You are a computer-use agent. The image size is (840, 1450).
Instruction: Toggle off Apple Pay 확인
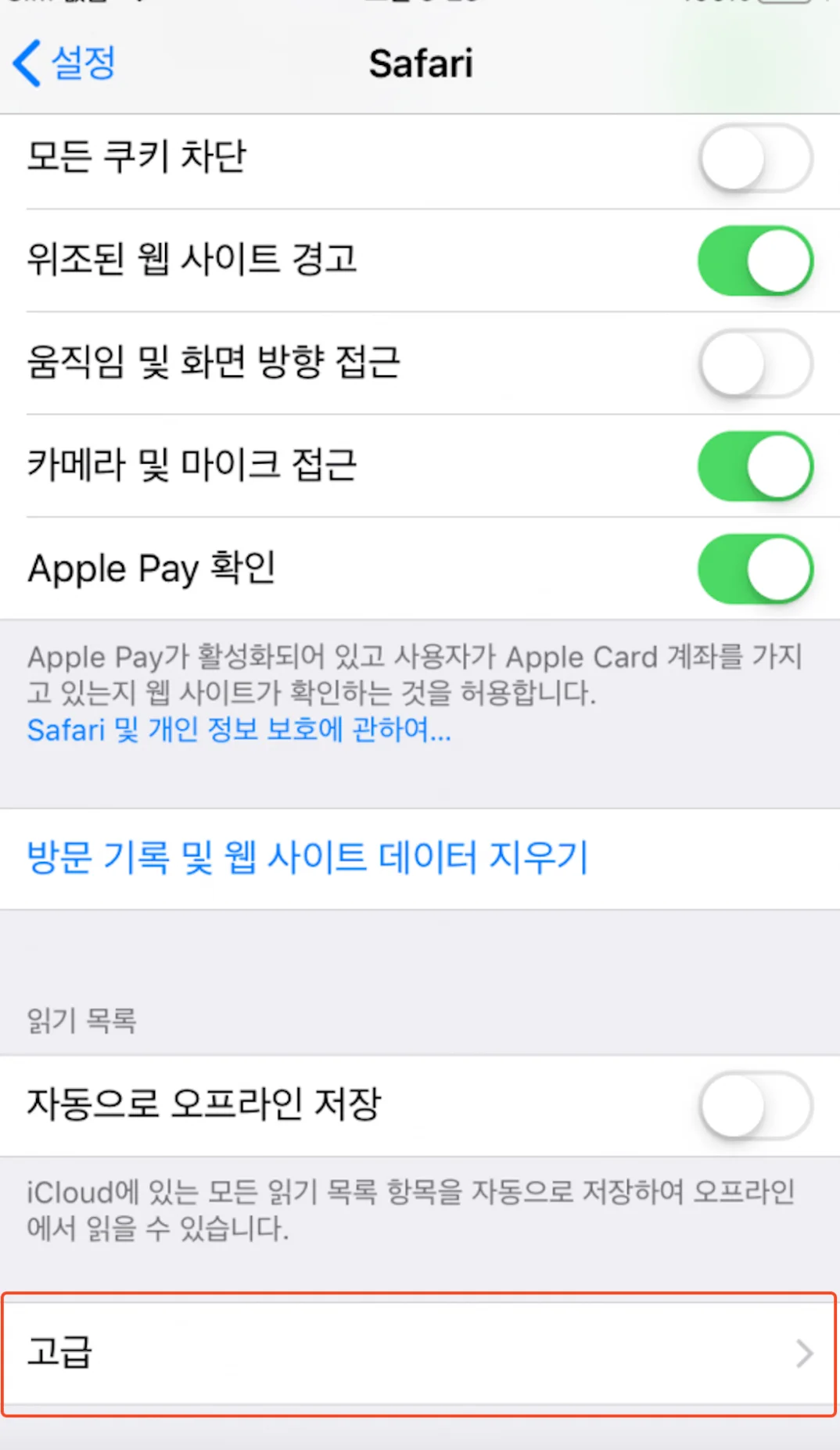pyautogui.click(x=755, y=569)
